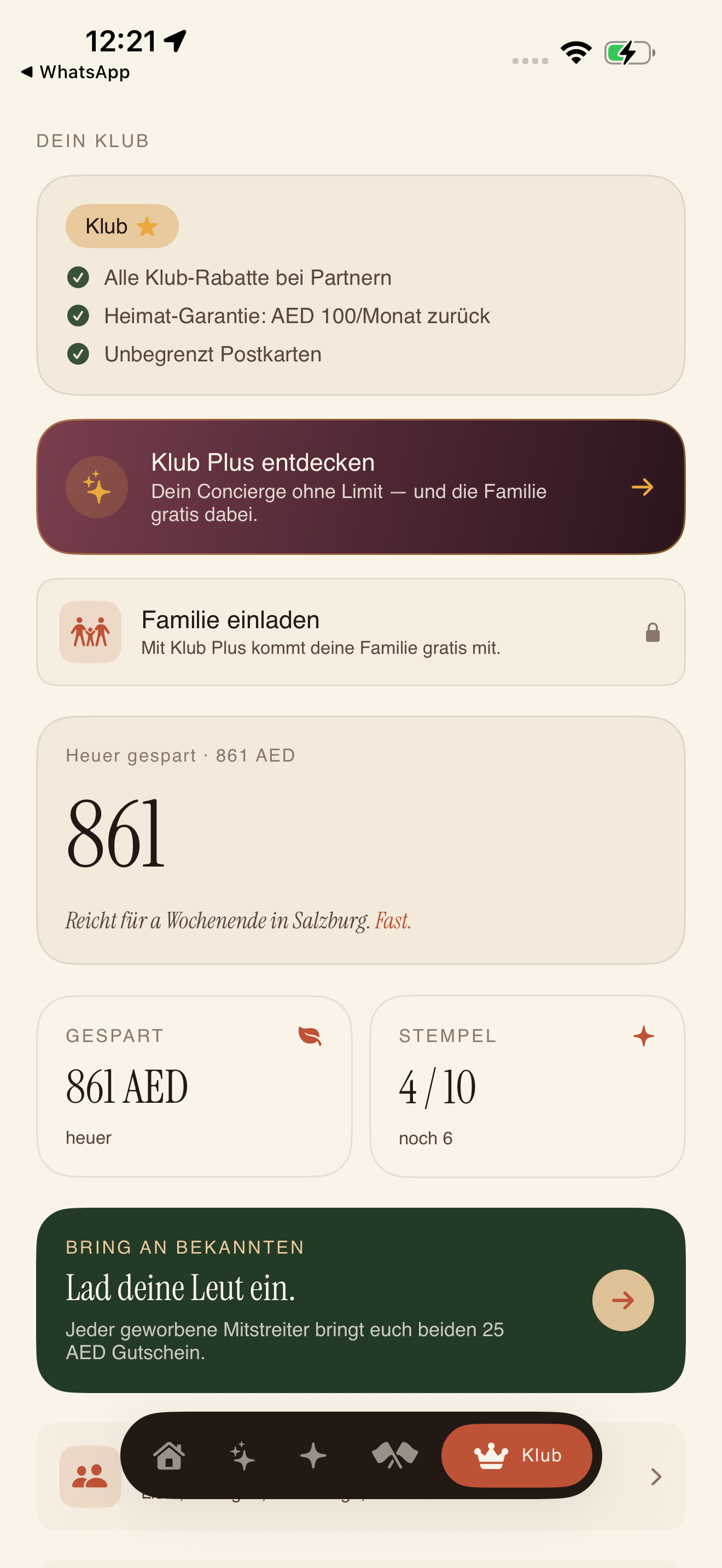The image size is (722, 1568).
Task: Switch to the crossed flags tab
Action: 394,1456
